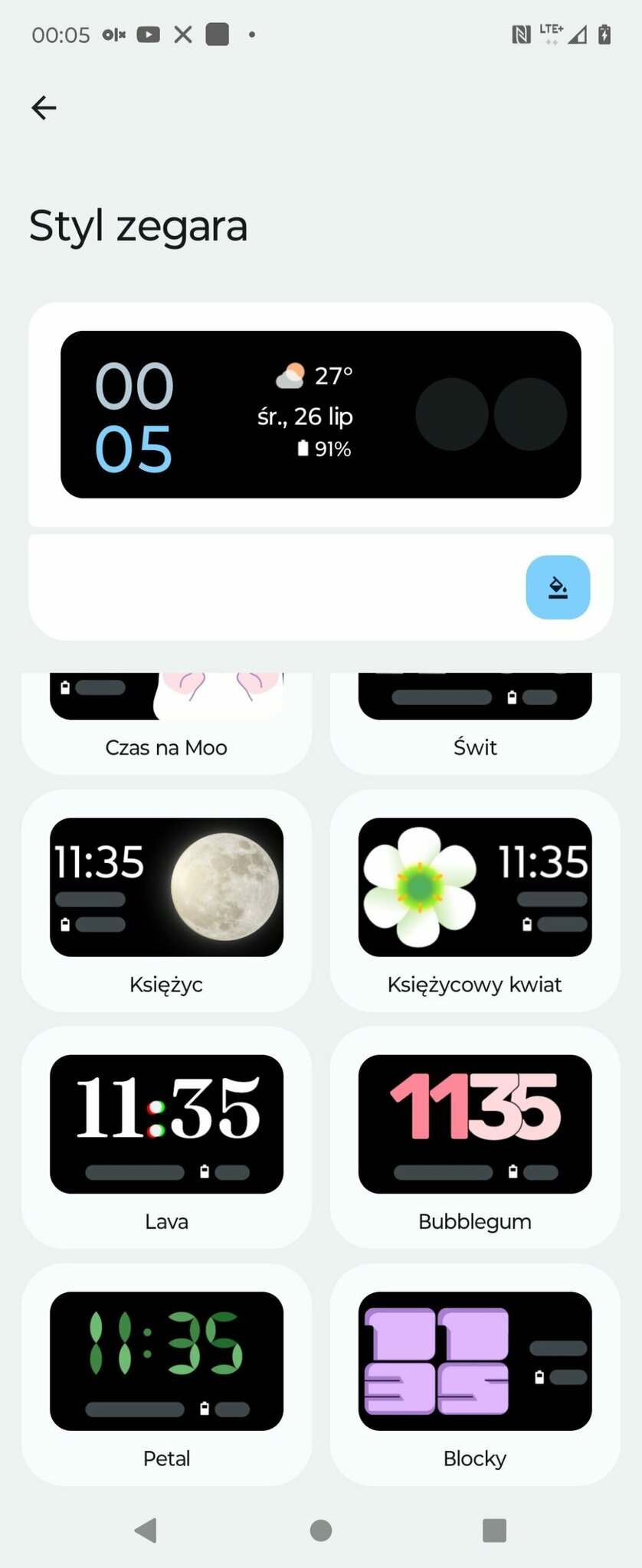Apply the Księżycowy kwiat clock style
The height and width of the screenshot is (1568, 642).
(475, 900)
